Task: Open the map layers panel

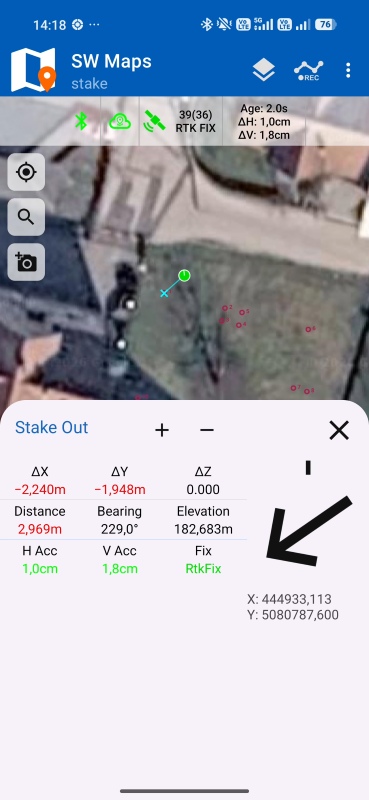Action: 263,70
